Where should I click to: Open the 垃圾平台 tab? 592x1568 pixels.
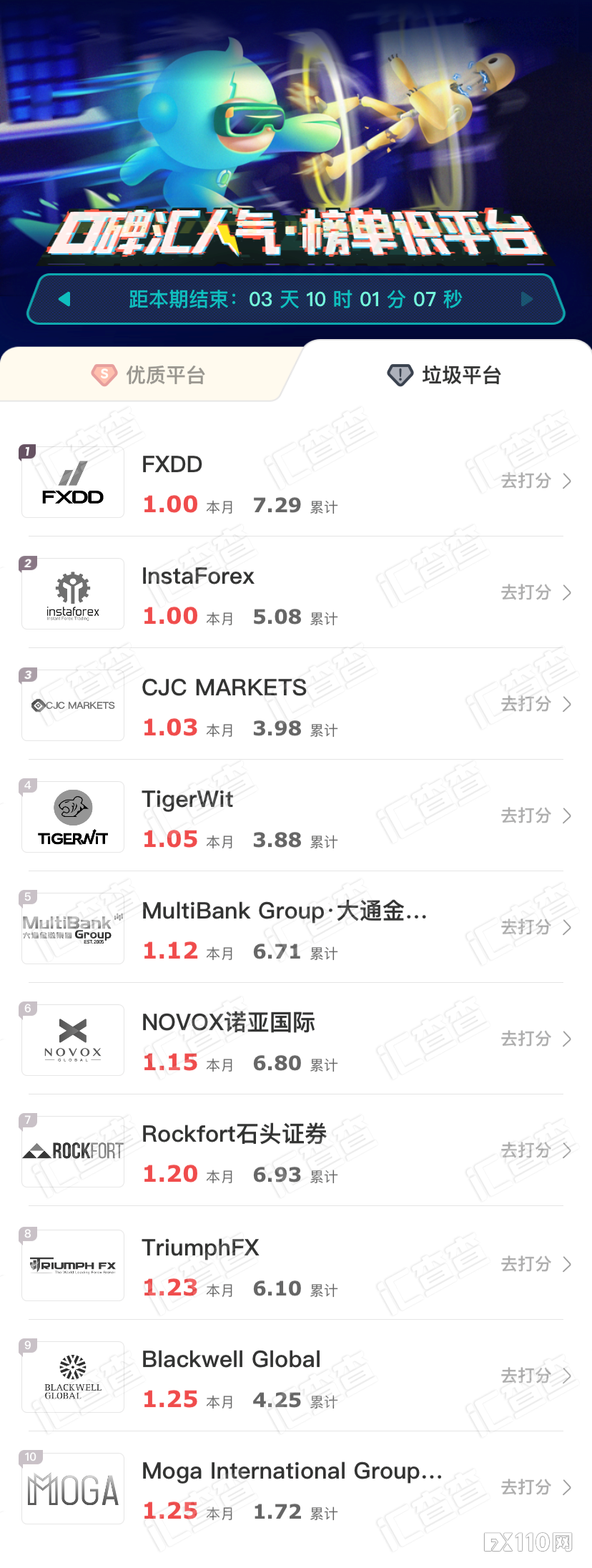442,374
